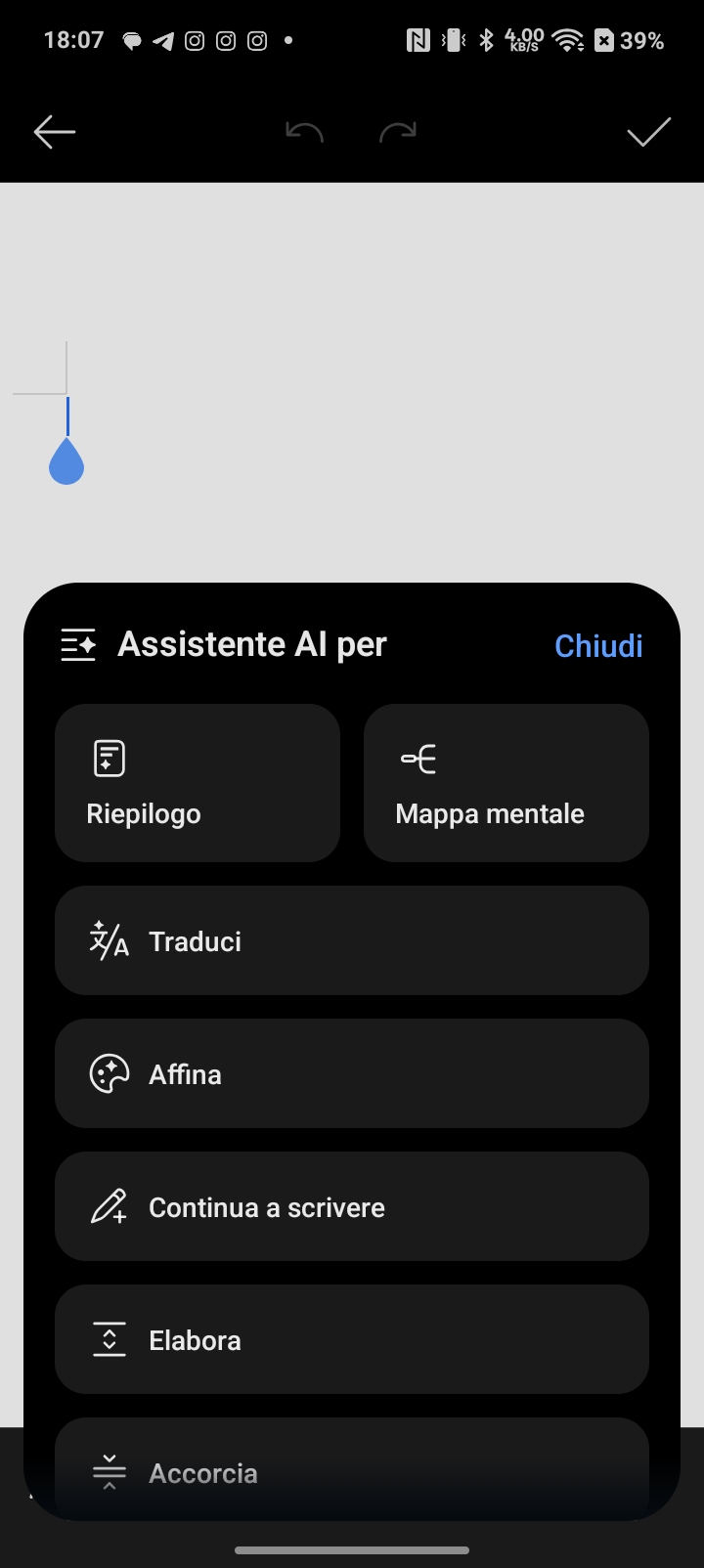The image size is (704, 1568).
Task: Select the Traduci option
Action: coord(352,940)
